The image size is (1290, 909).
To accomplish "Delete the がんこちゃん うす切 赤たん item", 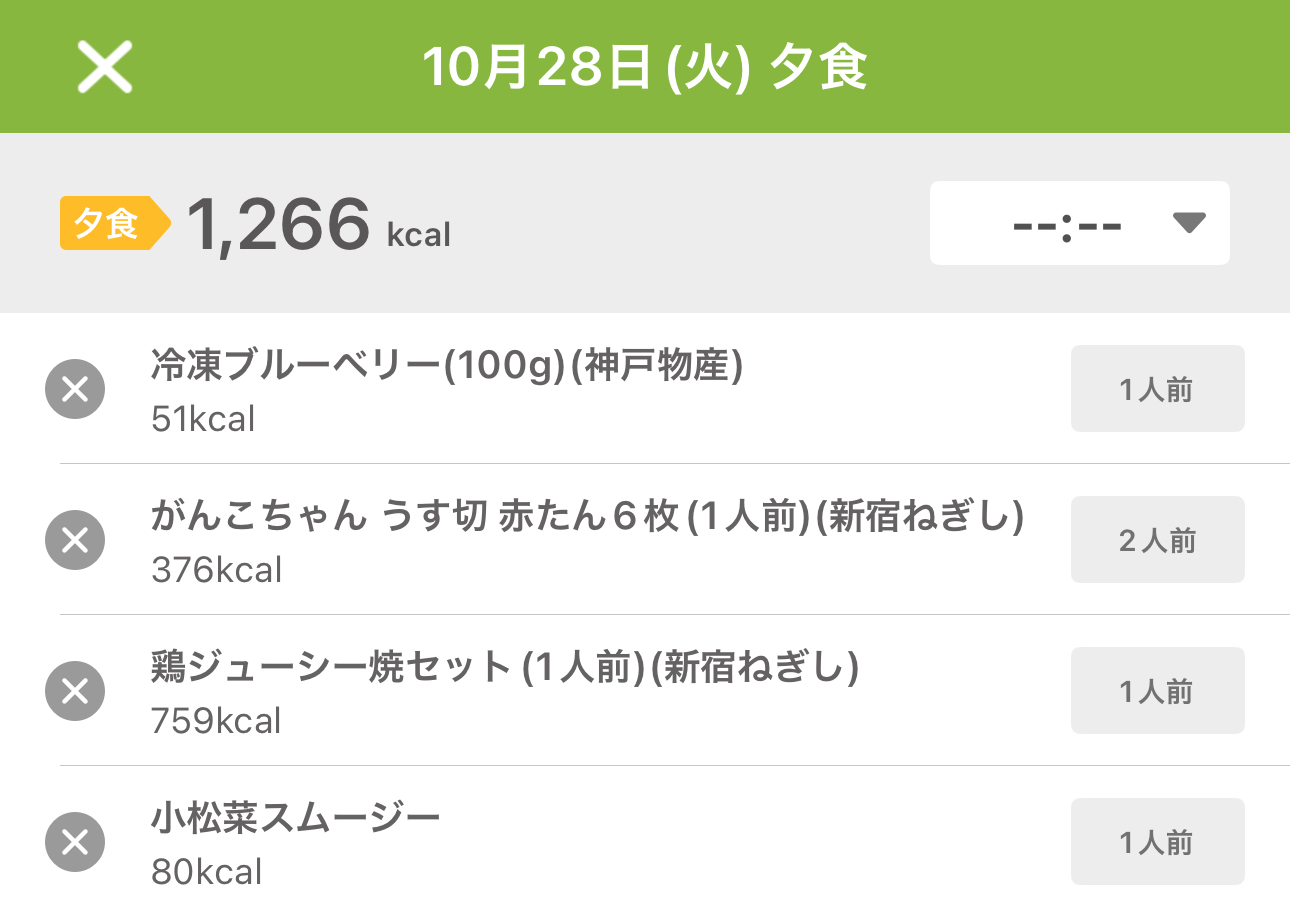I will 75,540.
